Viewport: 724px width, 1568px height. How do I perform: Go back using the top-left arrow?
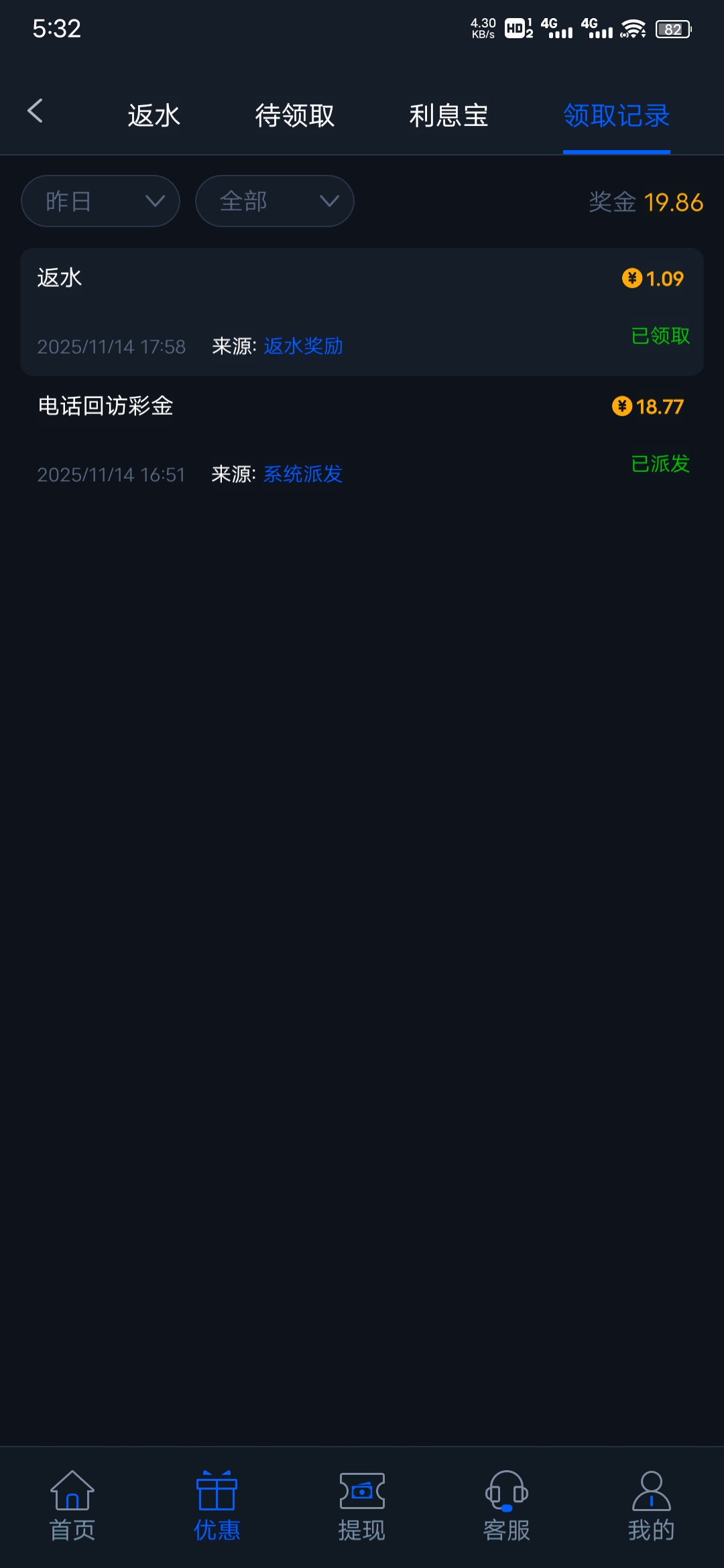click(x=36, y=111)
